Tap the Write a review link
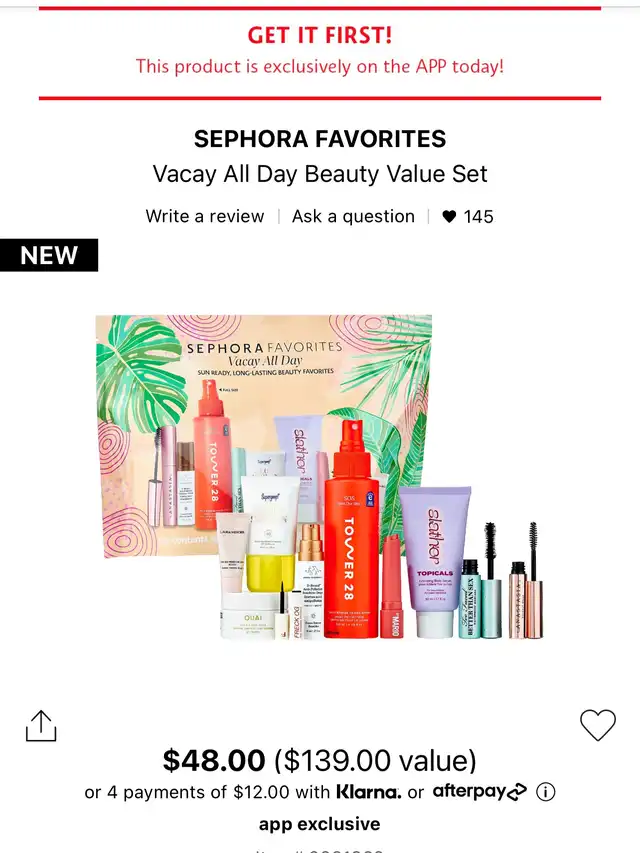Image resolution: width=640 pixels, height=853 pixels. click(x=205, y=217)
